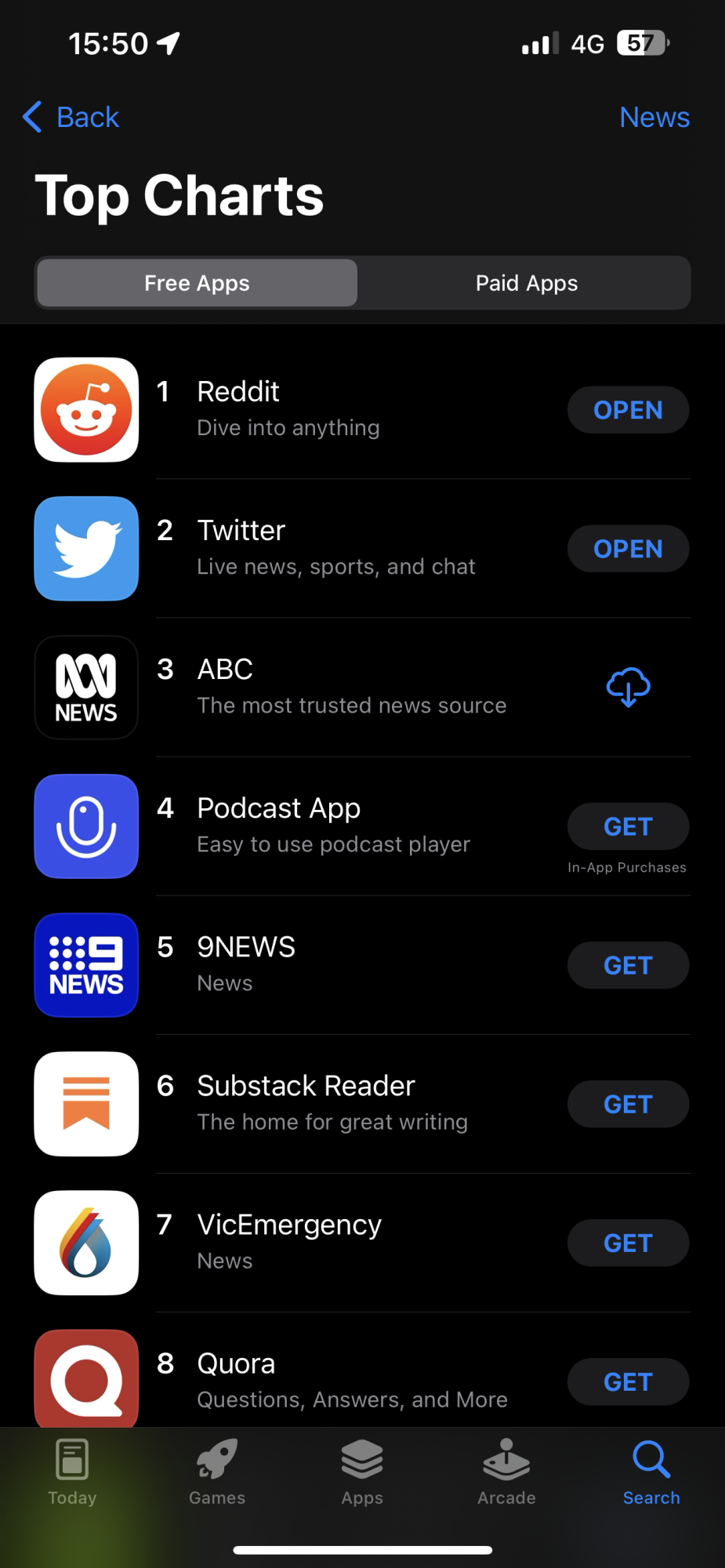Screen dimensions: 725x1568
Task: Get the Quora app
Action: [x=628, y=1381]
